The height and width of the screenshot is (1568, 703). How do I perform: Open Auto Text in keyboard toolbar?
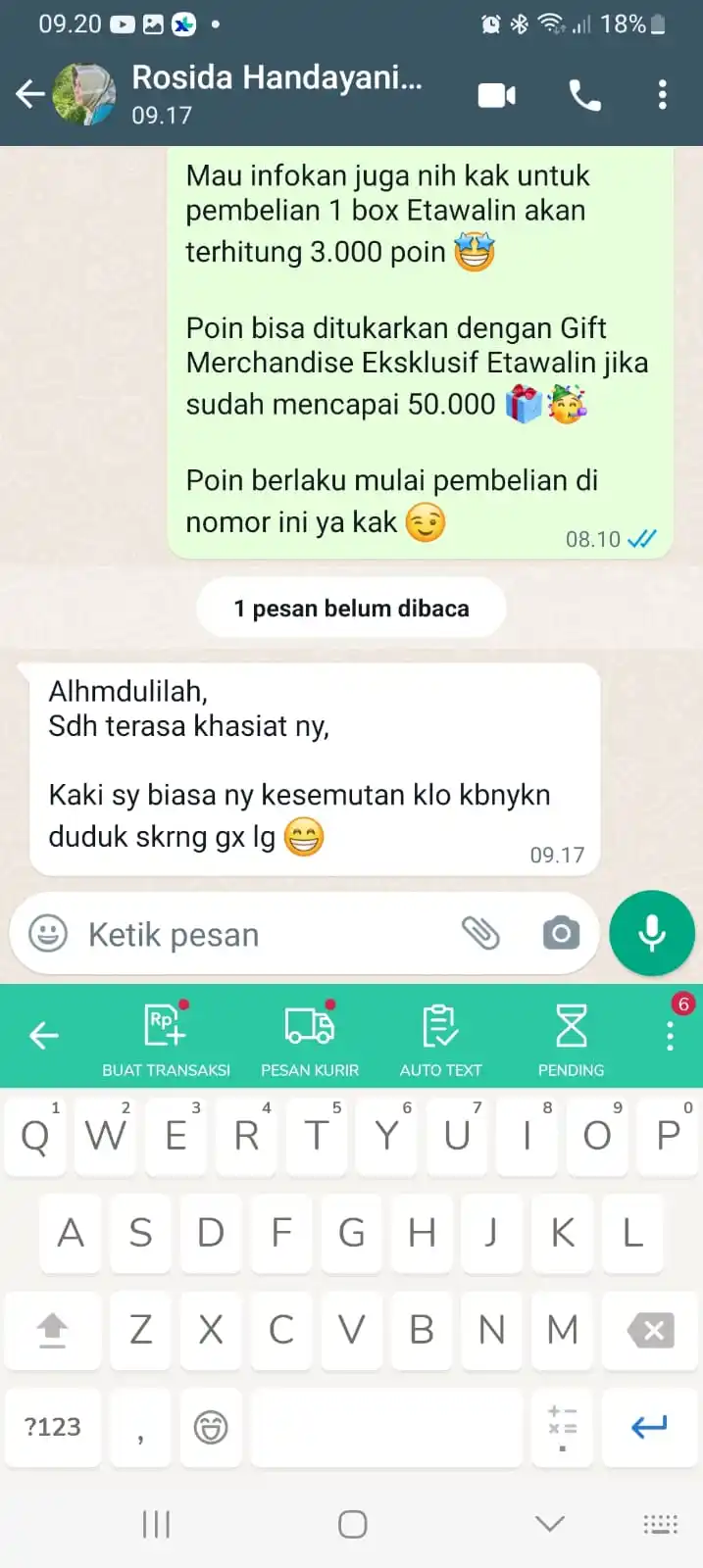440,1038
